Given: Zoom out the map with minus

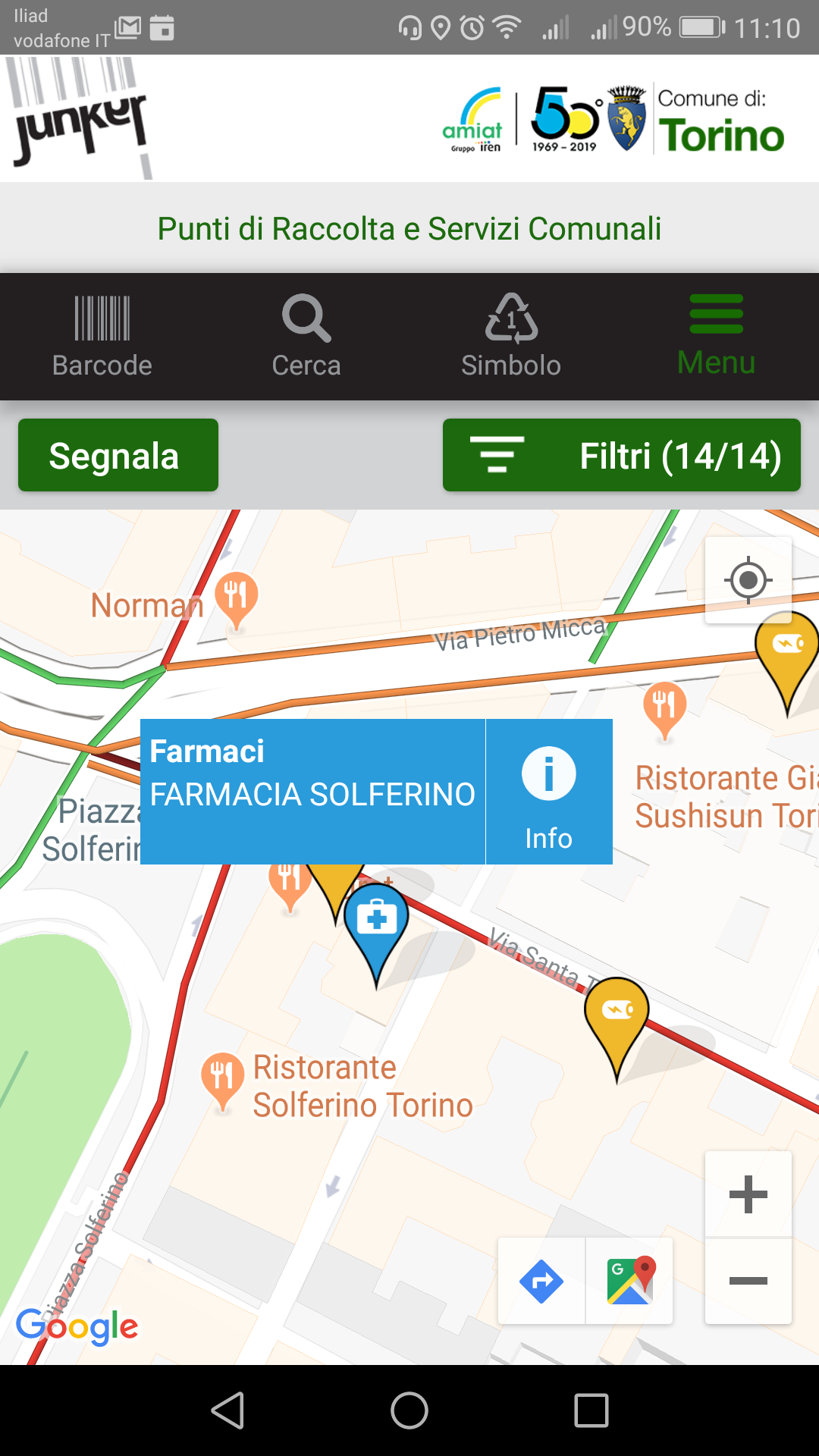Looking at the screenshot, I should coord(748,1282).
